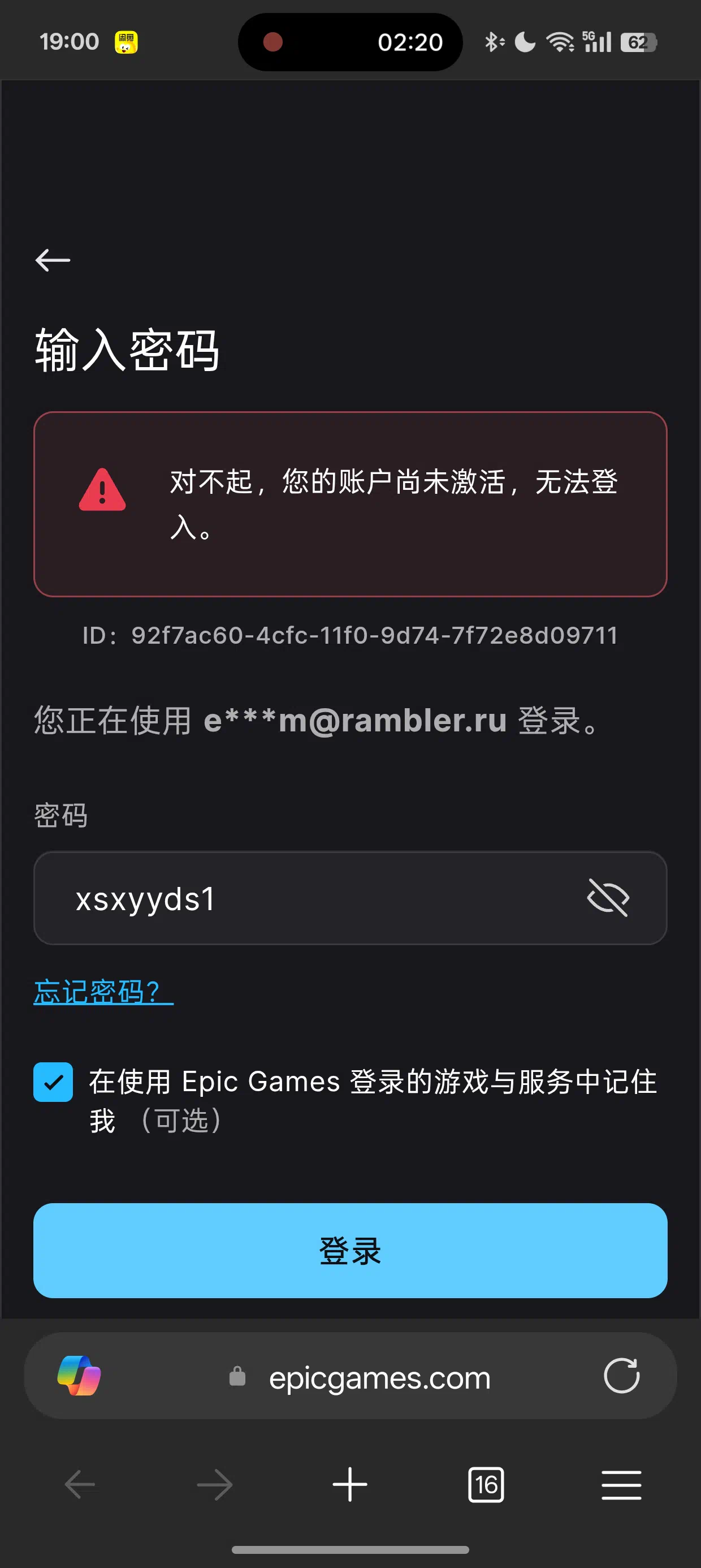Tap the 登录 button
Screen dimensions: 701x1568
click(x=350, y=1250)
